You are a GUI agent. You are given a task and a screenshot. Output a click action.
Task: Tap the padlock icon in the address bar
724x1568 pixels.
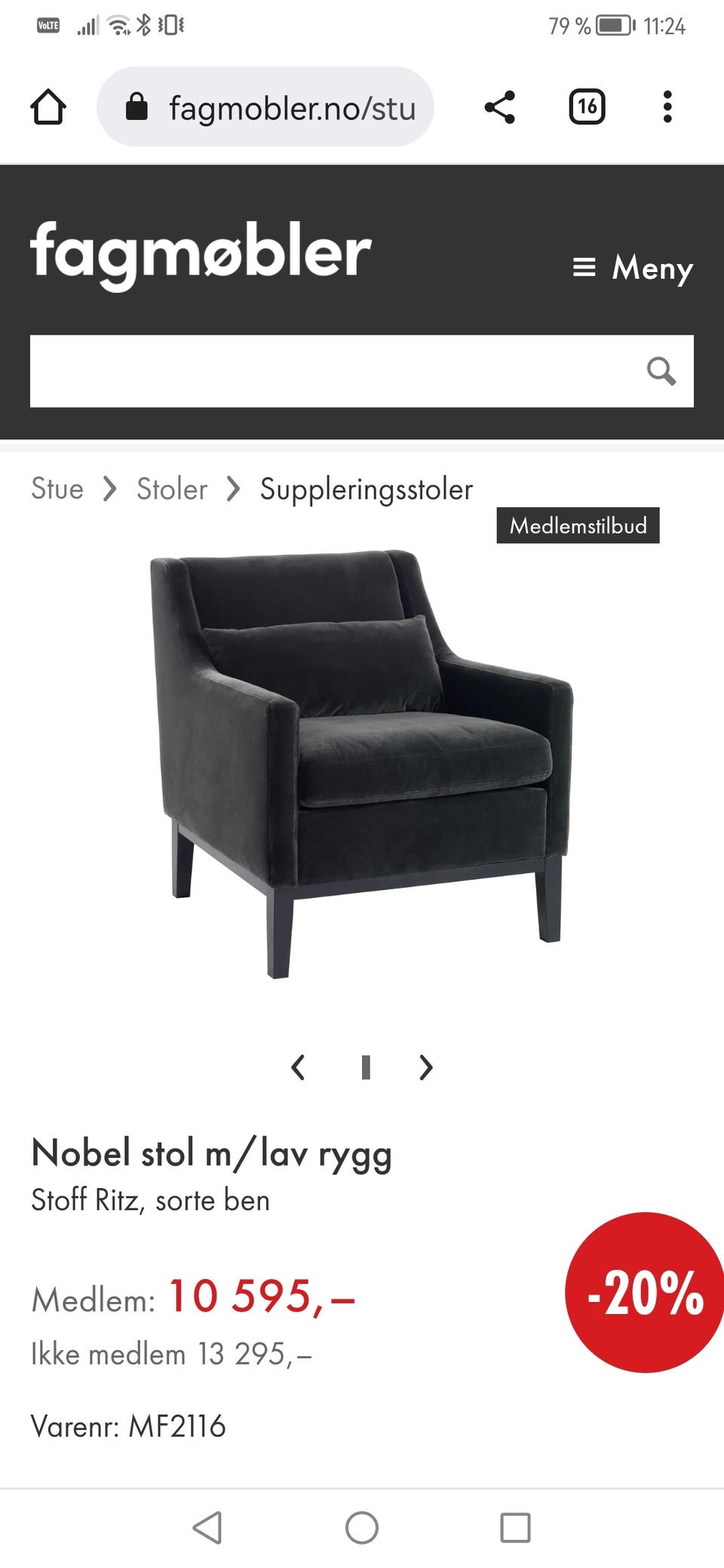[x=136, y=107]
